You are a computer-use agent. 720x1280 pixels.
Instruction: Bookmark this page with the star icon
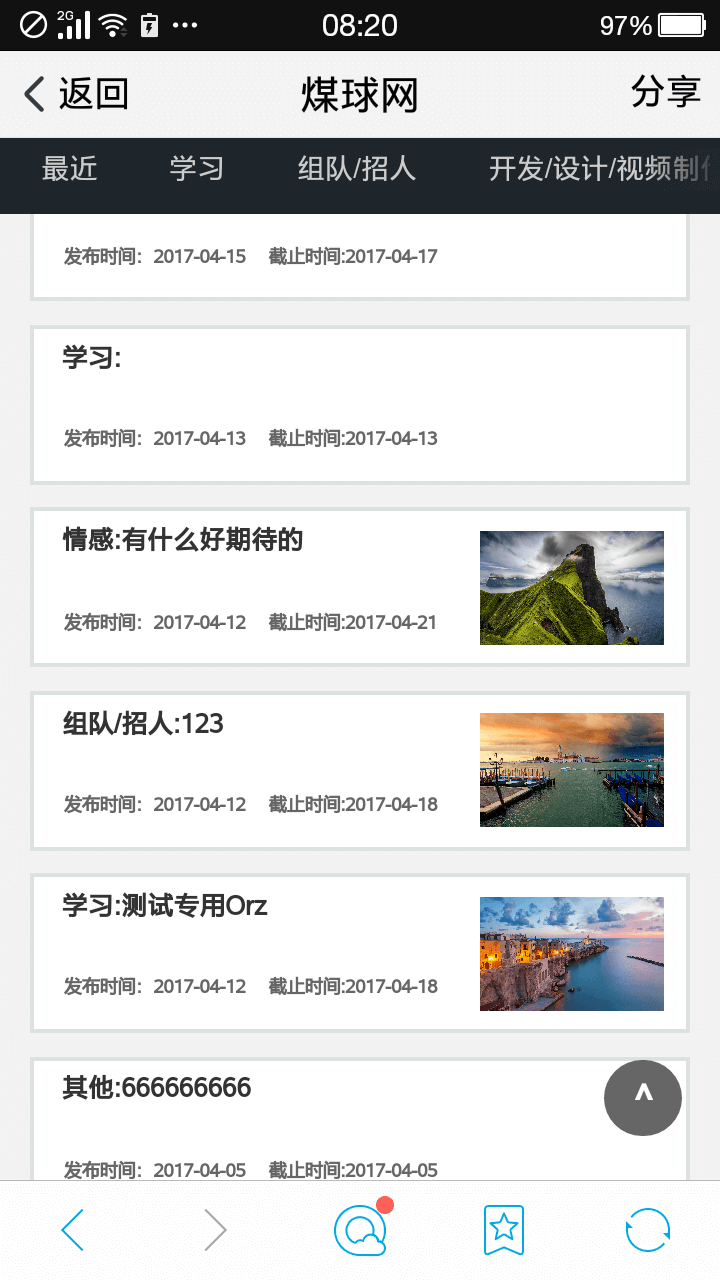(x=504, y=1230)
